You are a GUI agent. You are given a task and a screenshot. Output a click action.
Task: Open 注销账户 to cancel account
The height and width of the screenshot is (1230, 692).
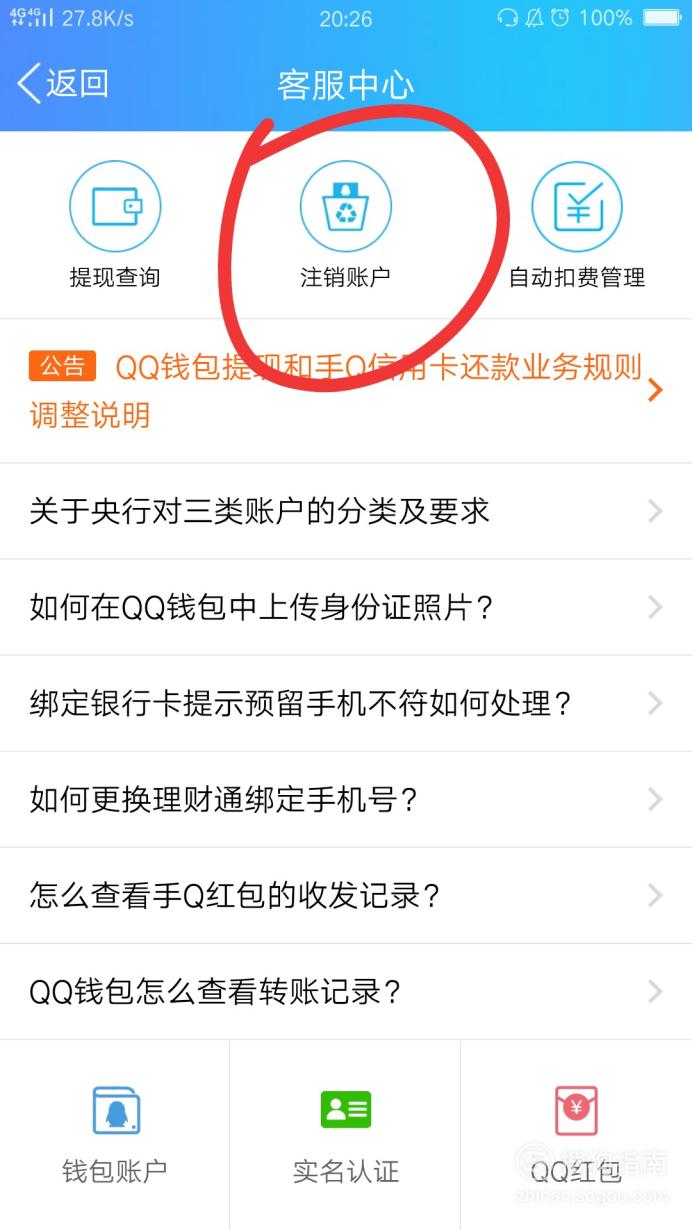click(x=346, y=226)
